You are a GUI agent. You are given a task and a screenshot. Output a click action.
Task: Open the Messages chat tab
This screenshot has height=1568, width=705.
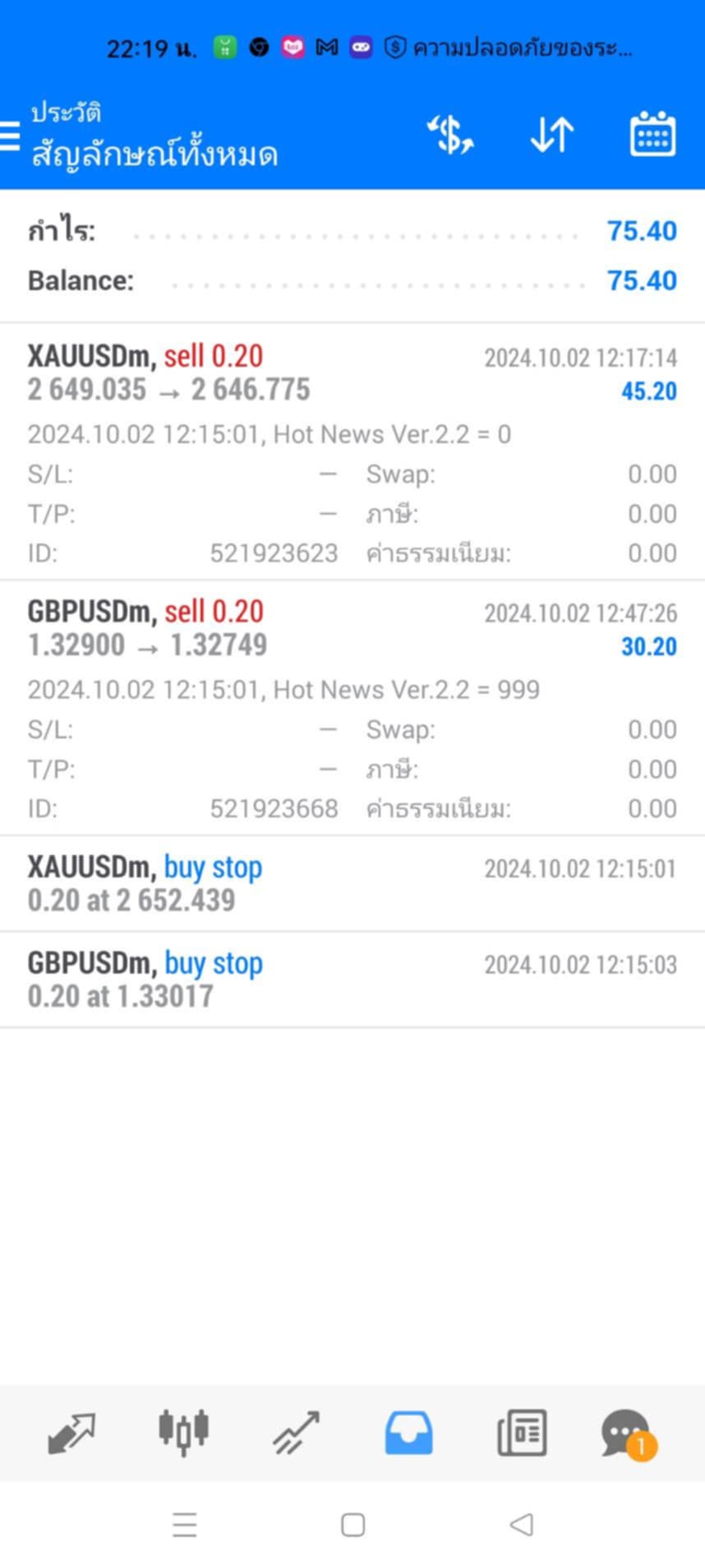629,1434
